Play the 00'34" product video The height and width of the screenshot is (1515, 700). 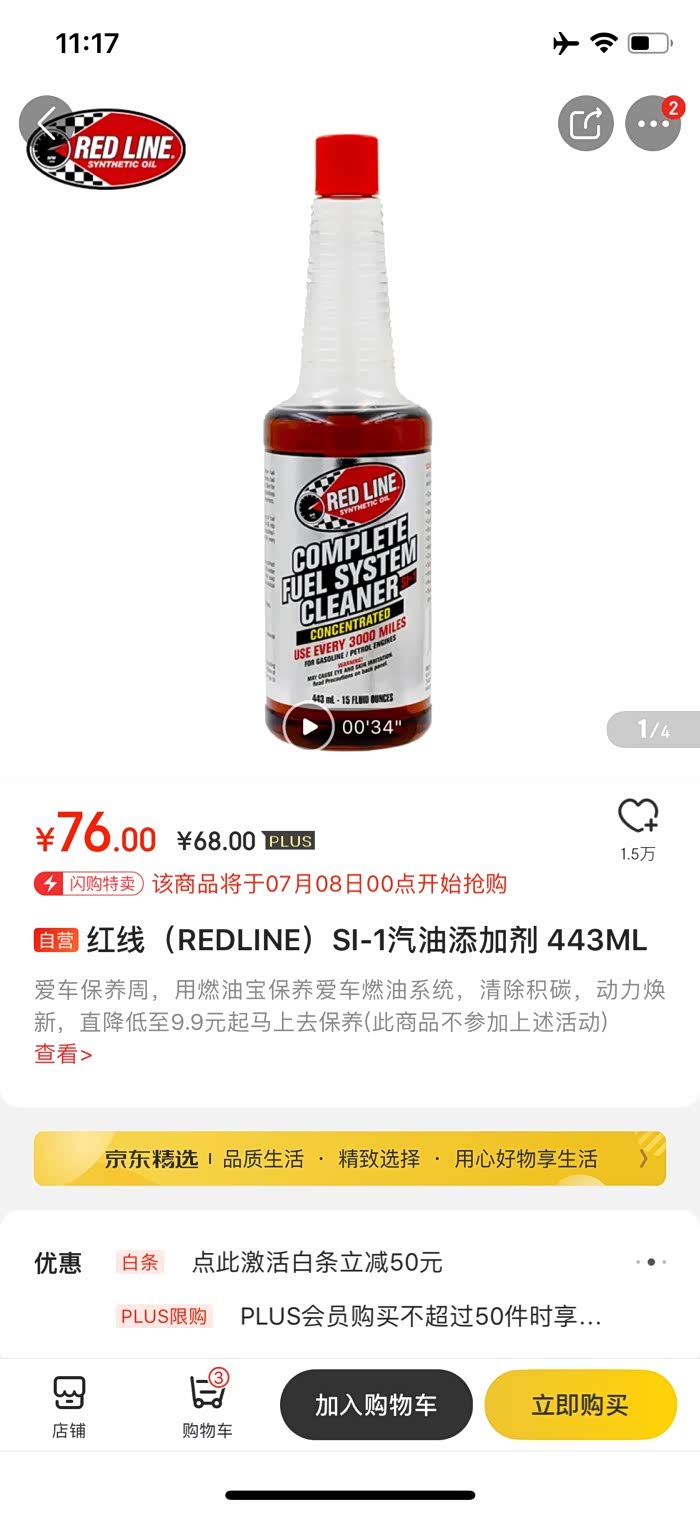309,727
